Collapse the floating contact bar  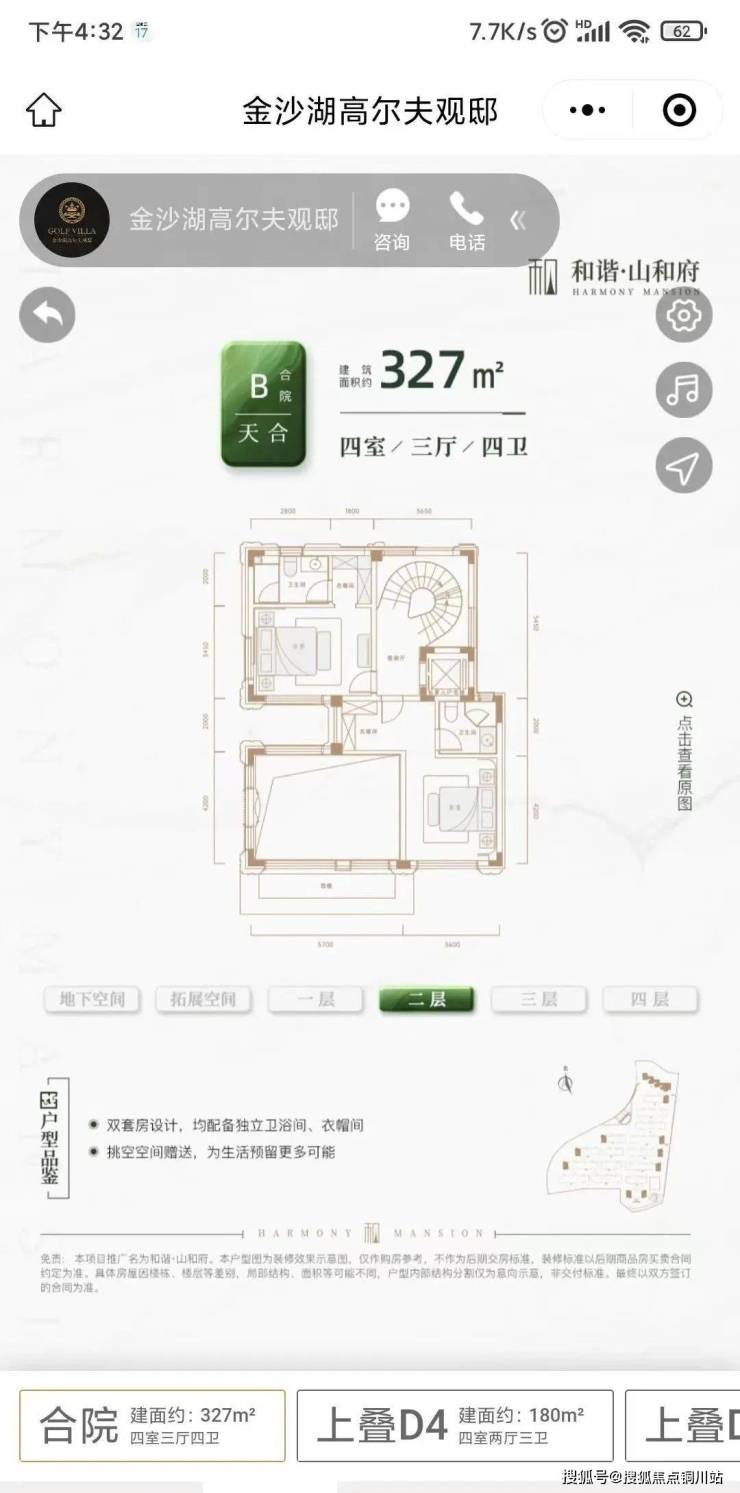point(518,220)
